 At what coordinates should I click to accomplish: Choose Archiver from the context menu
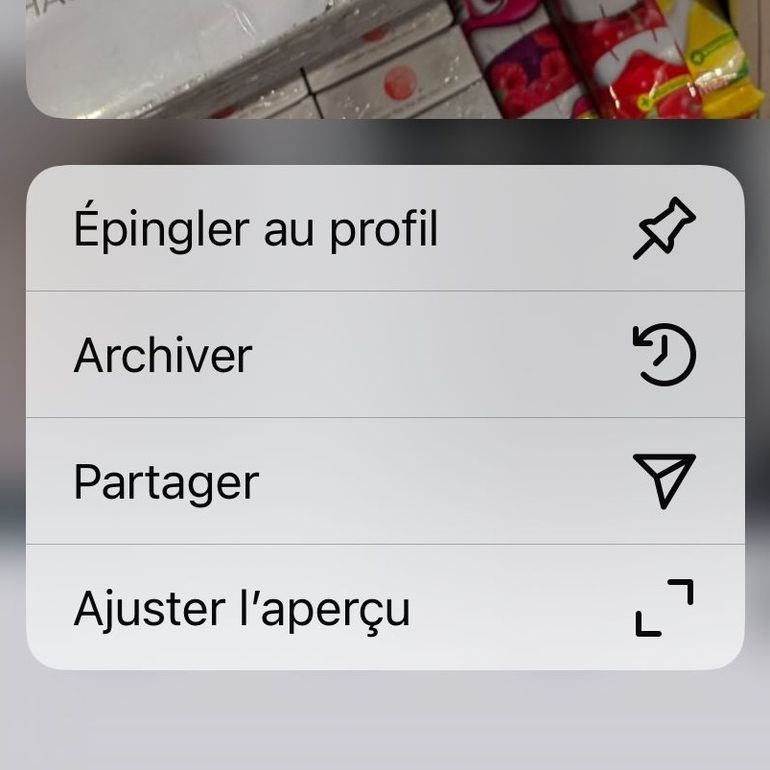tap(384, 355)
